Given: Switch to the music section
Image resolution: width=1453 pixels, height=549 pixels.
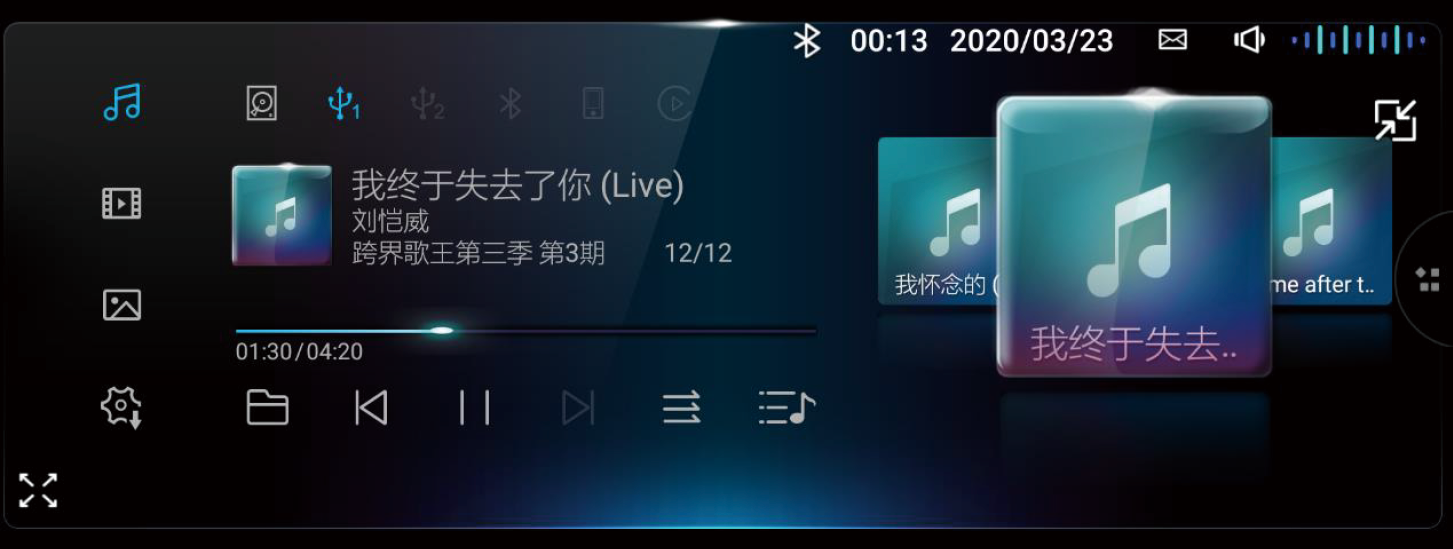Looking at the screenshot, I should (x=122, y=103).
